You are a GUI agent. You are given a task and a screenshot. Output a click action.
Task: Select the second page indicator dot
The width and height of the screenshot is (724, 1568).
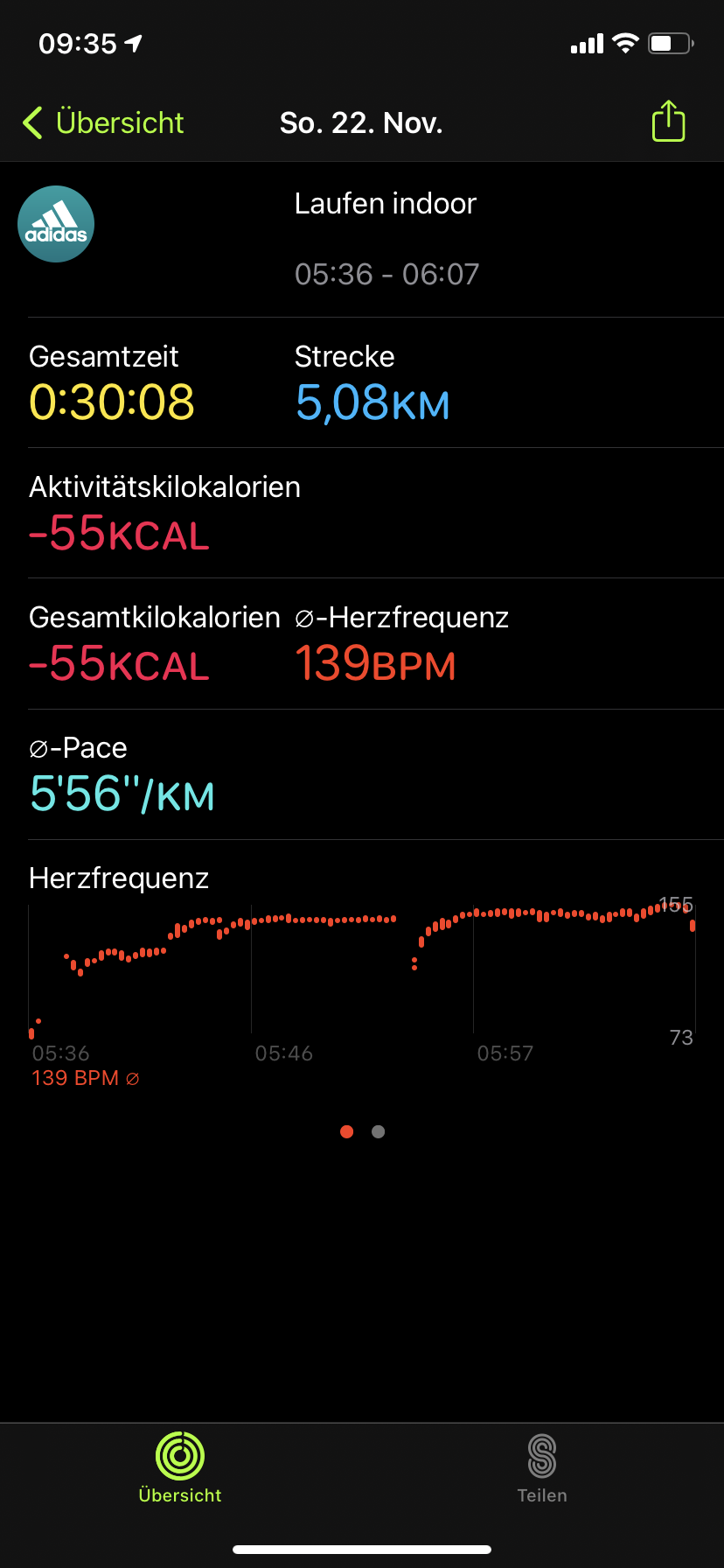click(x=378, y=1131)
